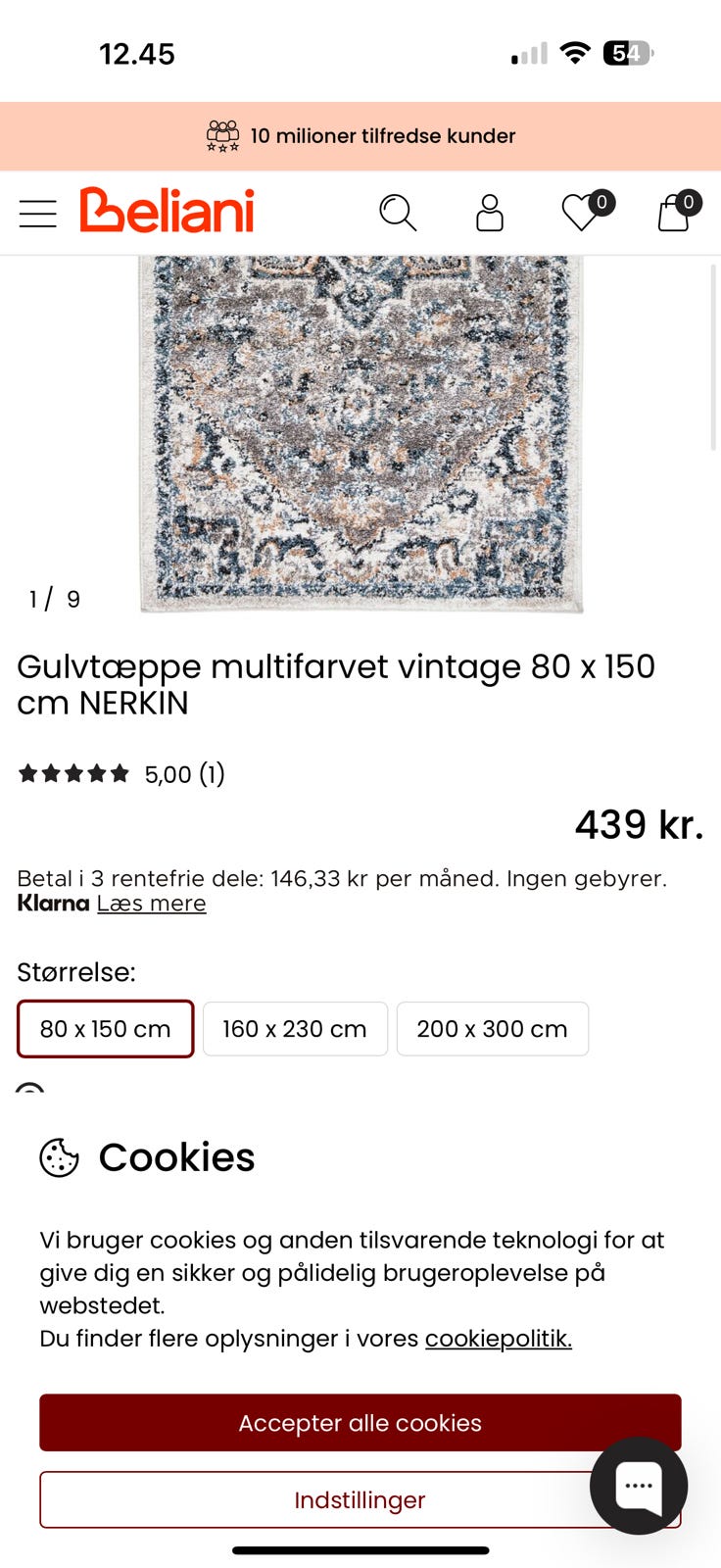The image size is (721, 1568).
Task: Click Accepter alle cookies
Action: tap(360, 1422)
